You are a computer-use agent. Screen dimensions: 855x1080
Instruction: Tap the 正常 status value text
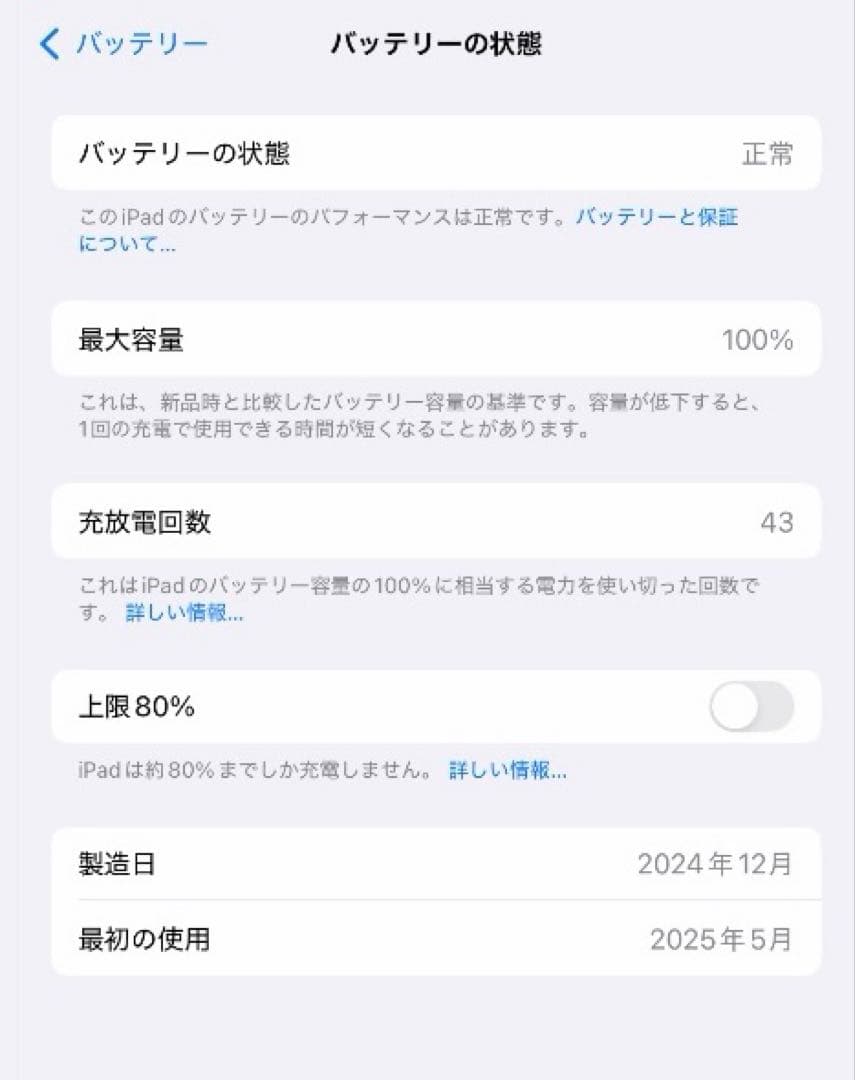(767, 154)
